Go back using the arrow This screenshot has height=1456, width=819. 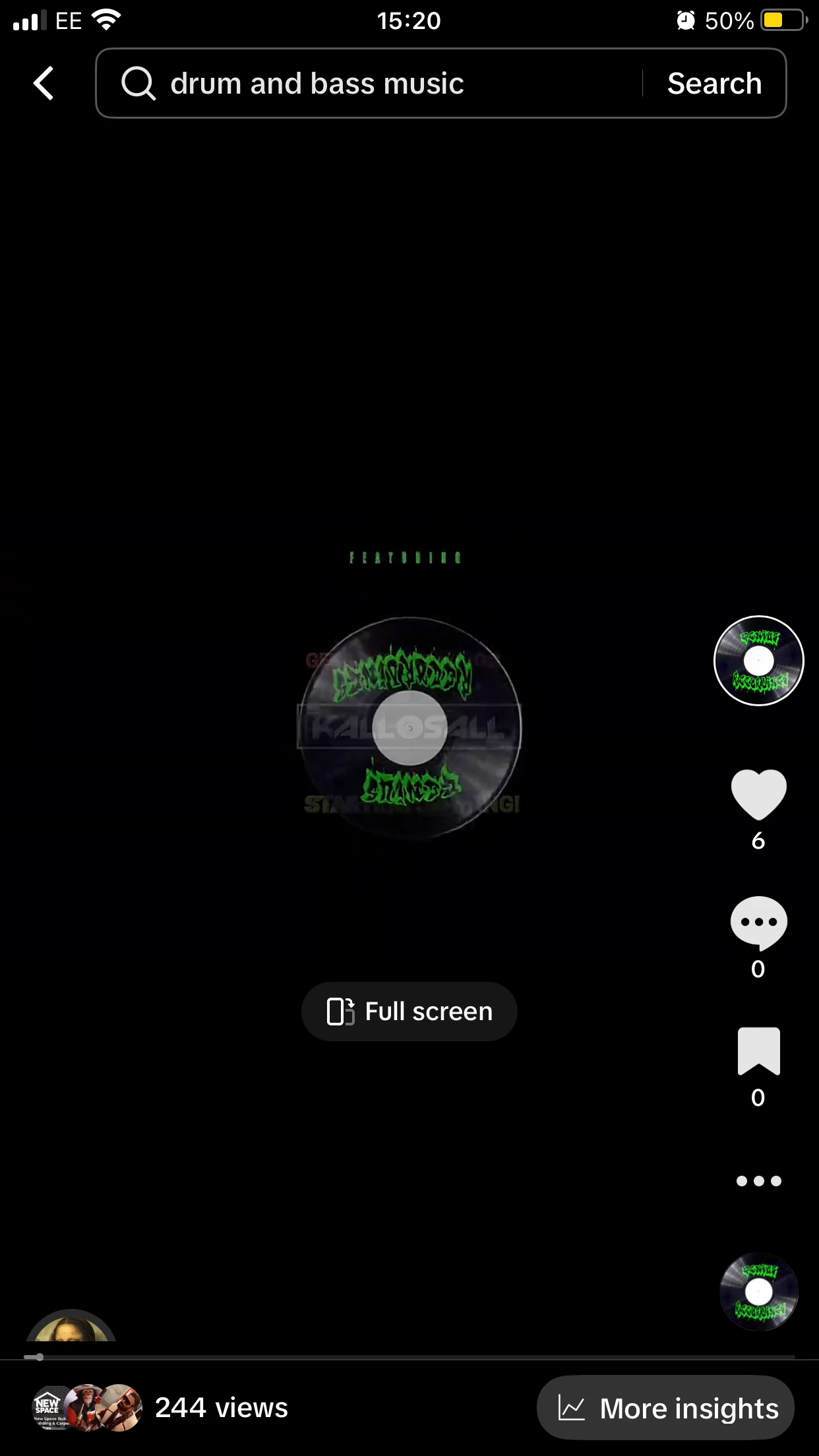(x=44, y=84)
